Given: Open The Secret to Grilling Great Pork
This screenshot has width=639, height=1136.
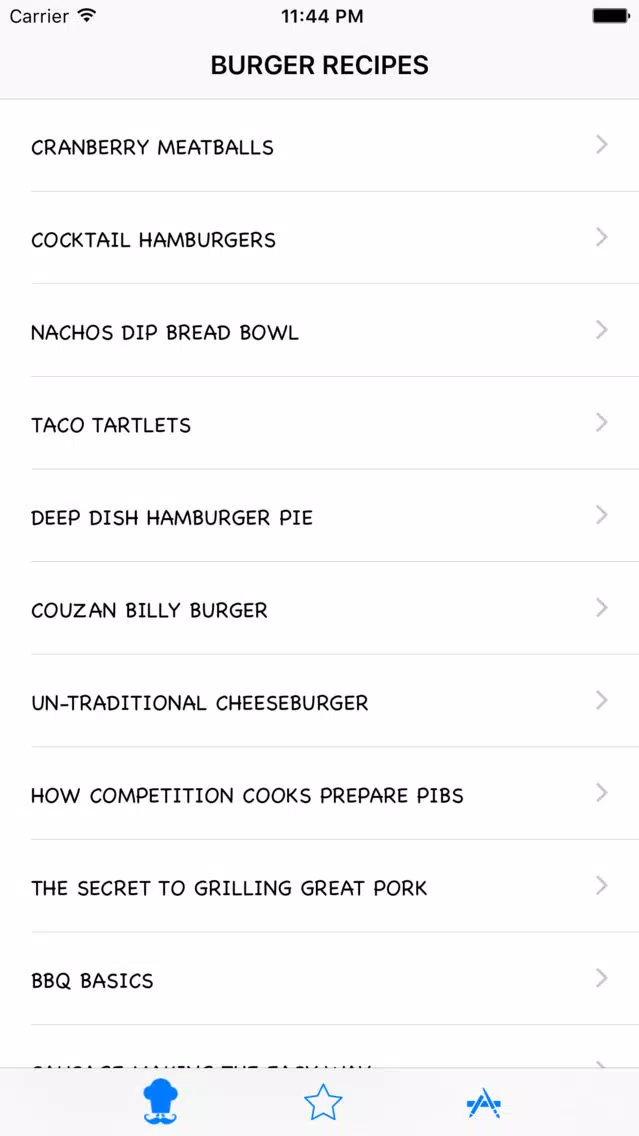Looking at the screenshot, I should click(x=320, y=888).
